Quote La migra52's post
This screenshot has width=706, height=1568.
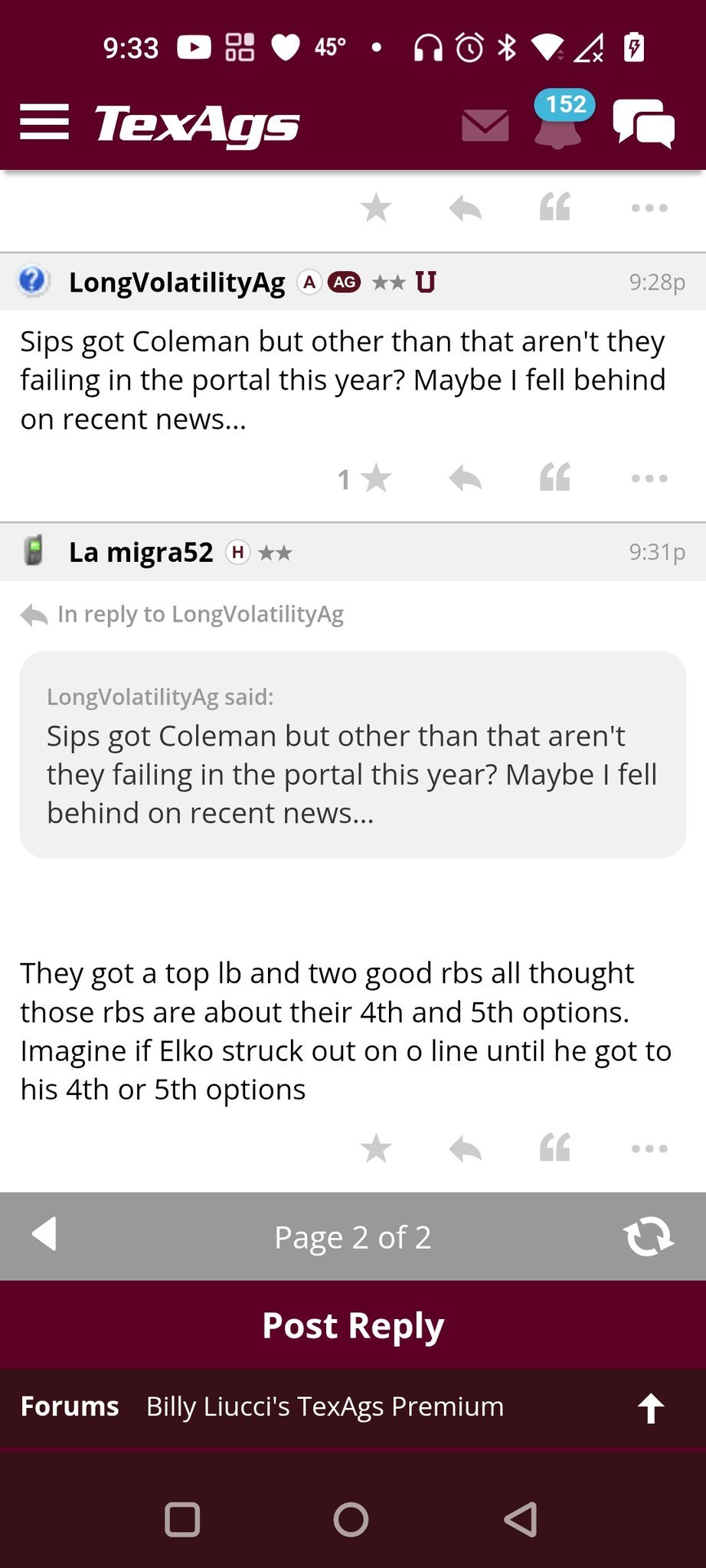pos(555,1148)
